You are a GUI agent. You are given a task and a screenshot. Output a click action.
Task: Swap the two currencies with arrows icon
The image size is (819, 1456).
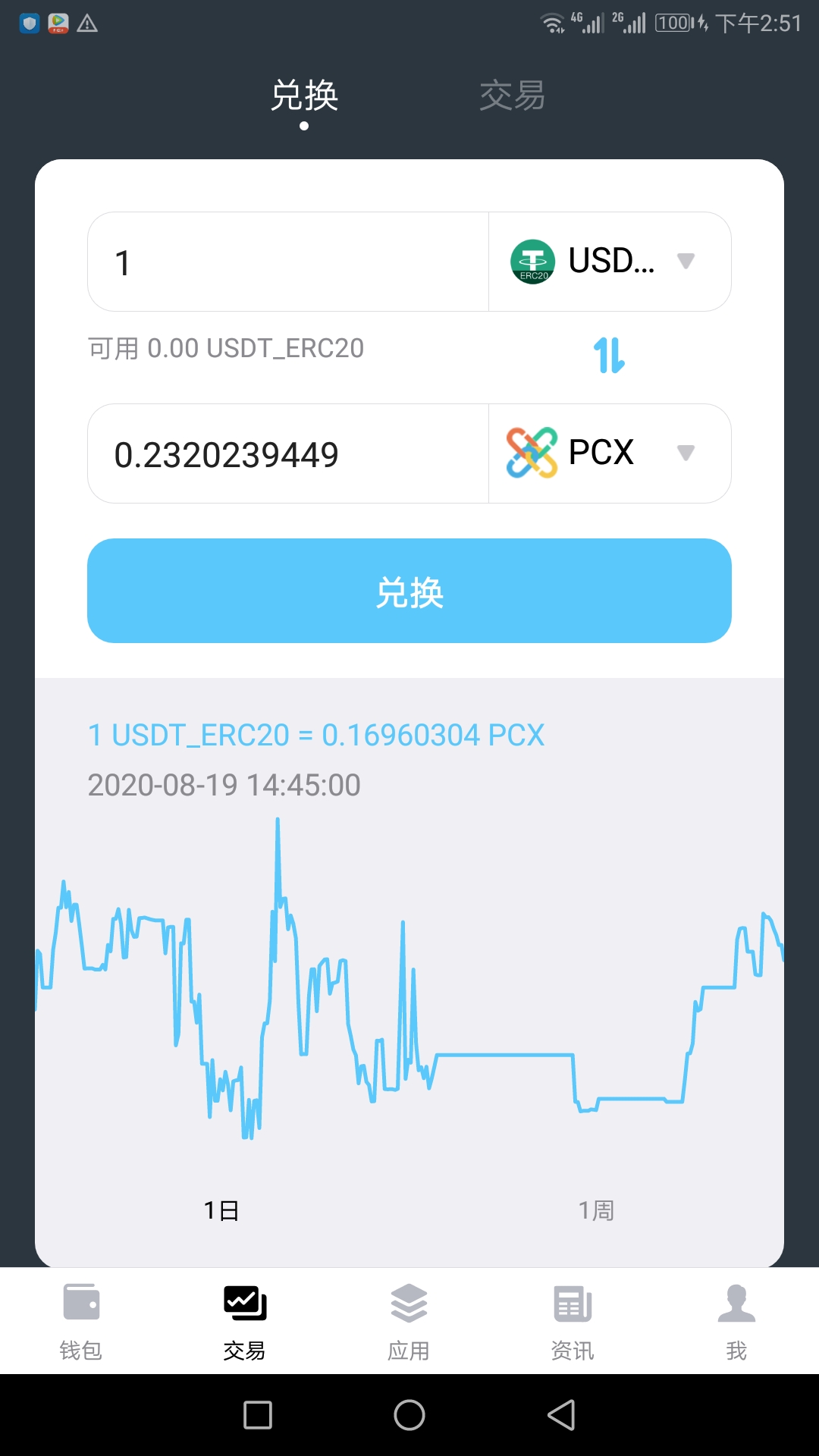[x=609, y=355]
